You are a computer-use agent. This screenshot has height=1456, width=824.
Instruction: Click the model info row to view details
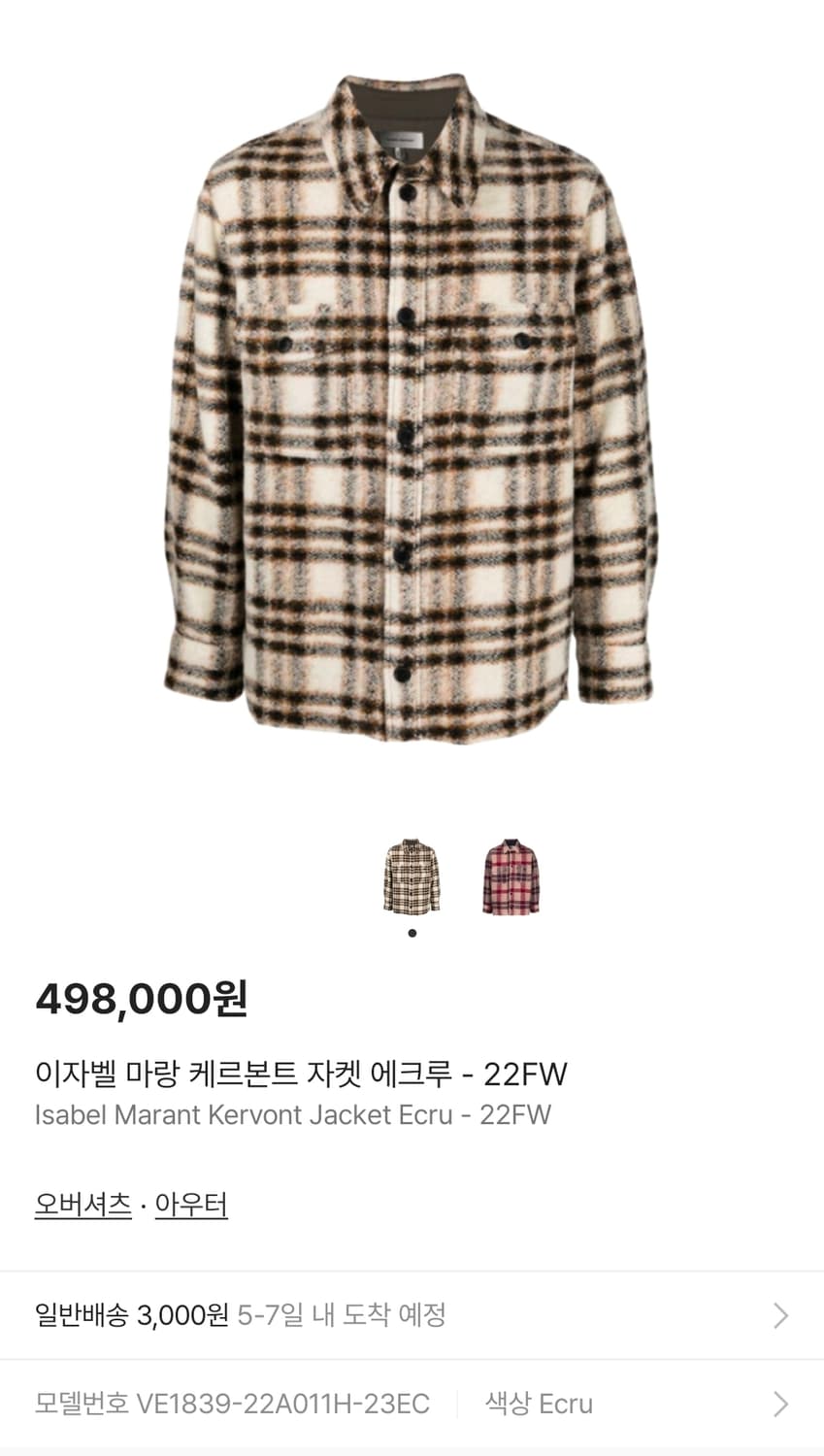(388, 1404)
